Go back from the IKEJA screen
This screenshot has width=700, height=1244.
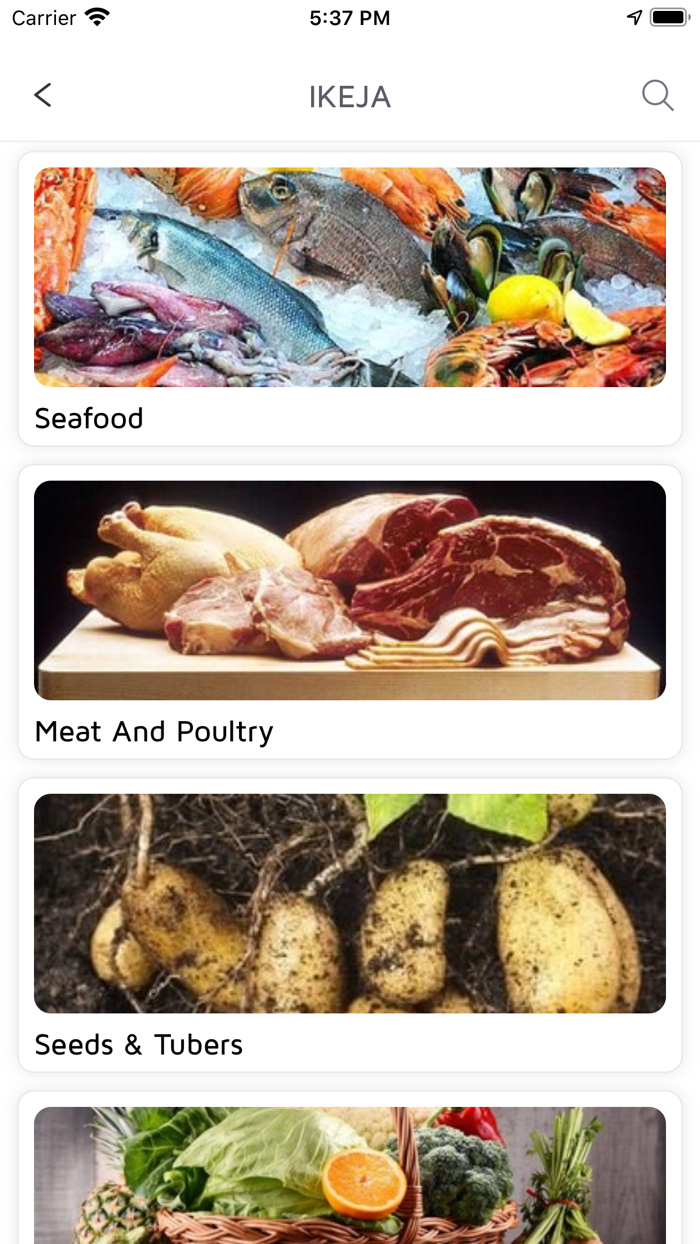[x=42, y=95]
